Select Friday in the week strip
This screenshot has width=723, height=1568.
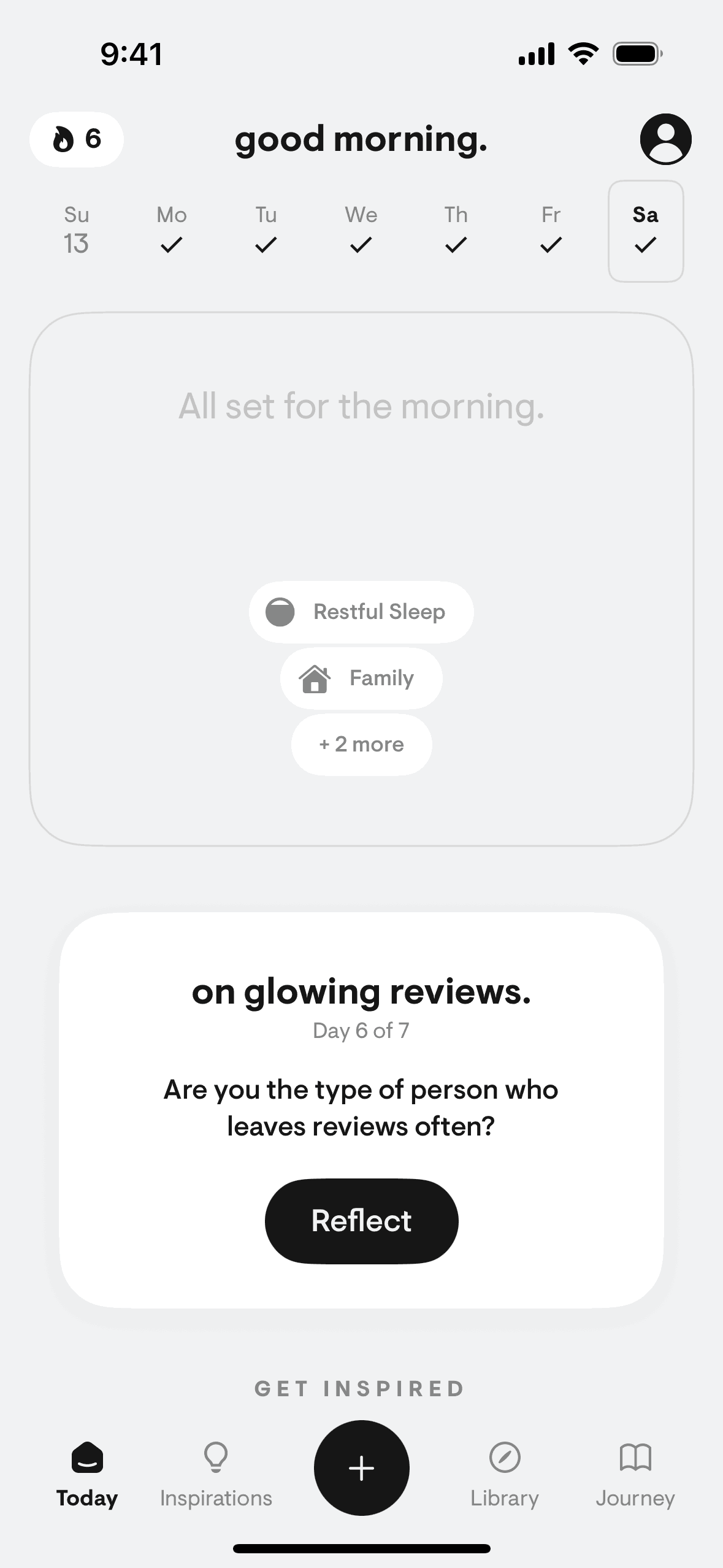coord(551,231)
